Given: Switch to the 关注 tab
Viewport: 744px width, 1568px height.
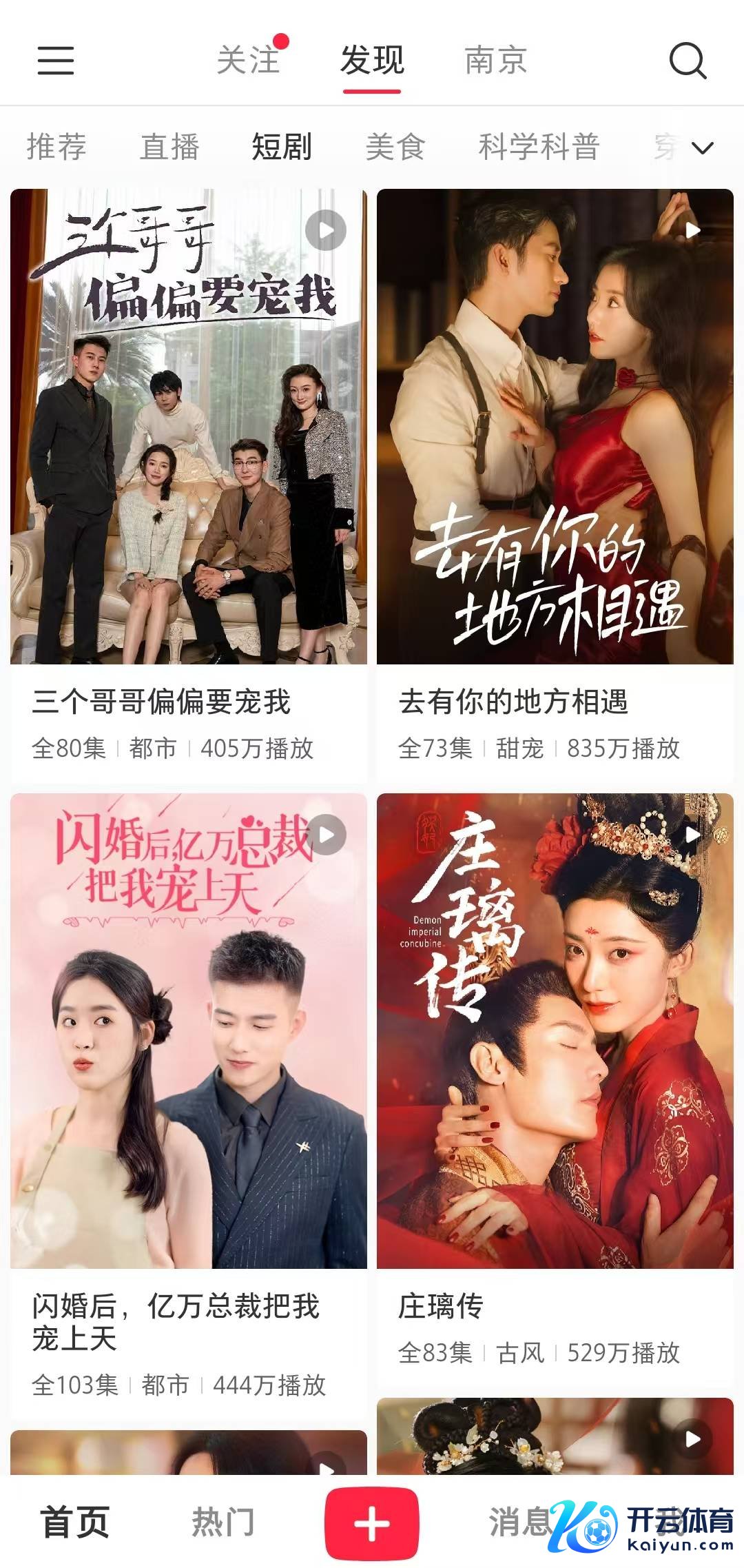Looking at the screenshot, I should coord(248,61).
